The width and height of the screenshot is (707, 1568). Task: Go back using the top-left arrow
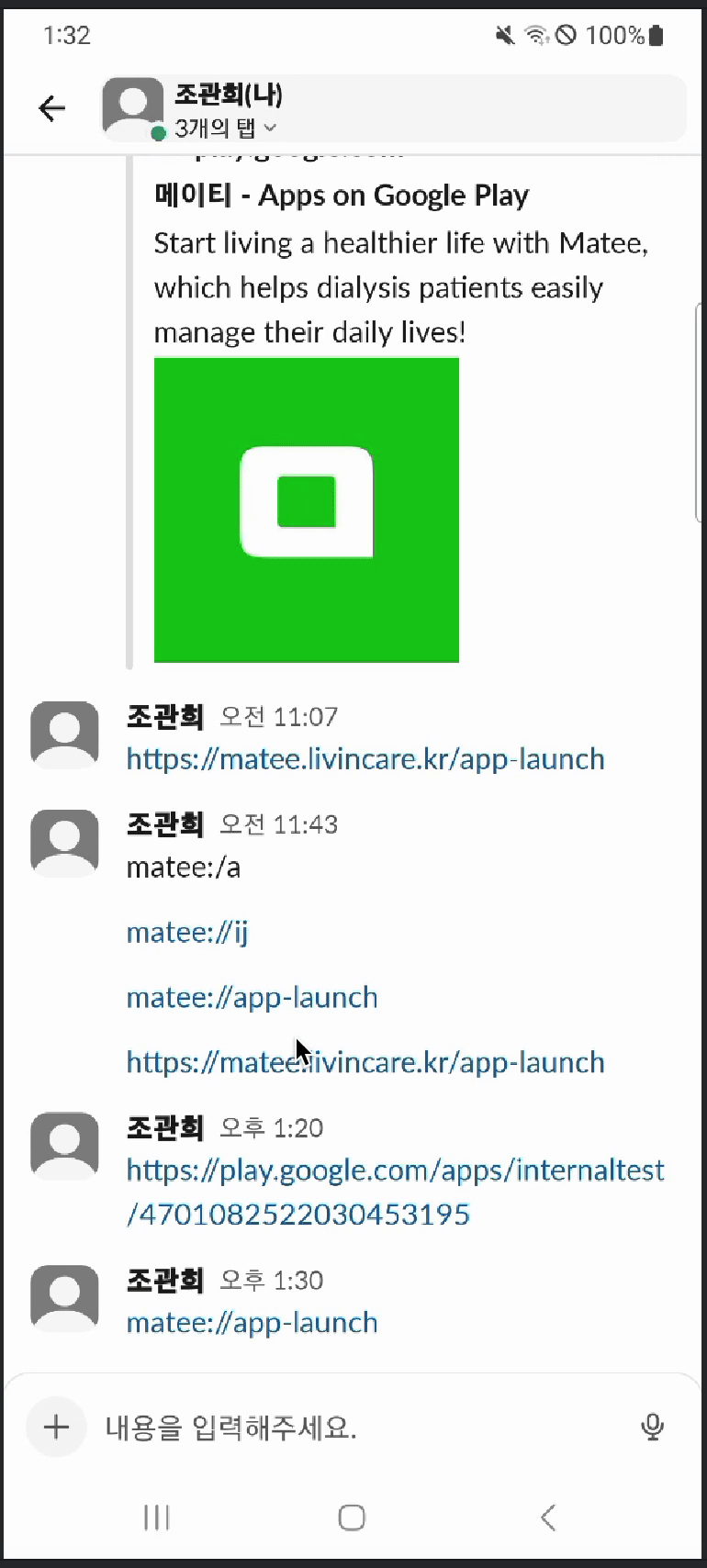(x=52, y=108)
